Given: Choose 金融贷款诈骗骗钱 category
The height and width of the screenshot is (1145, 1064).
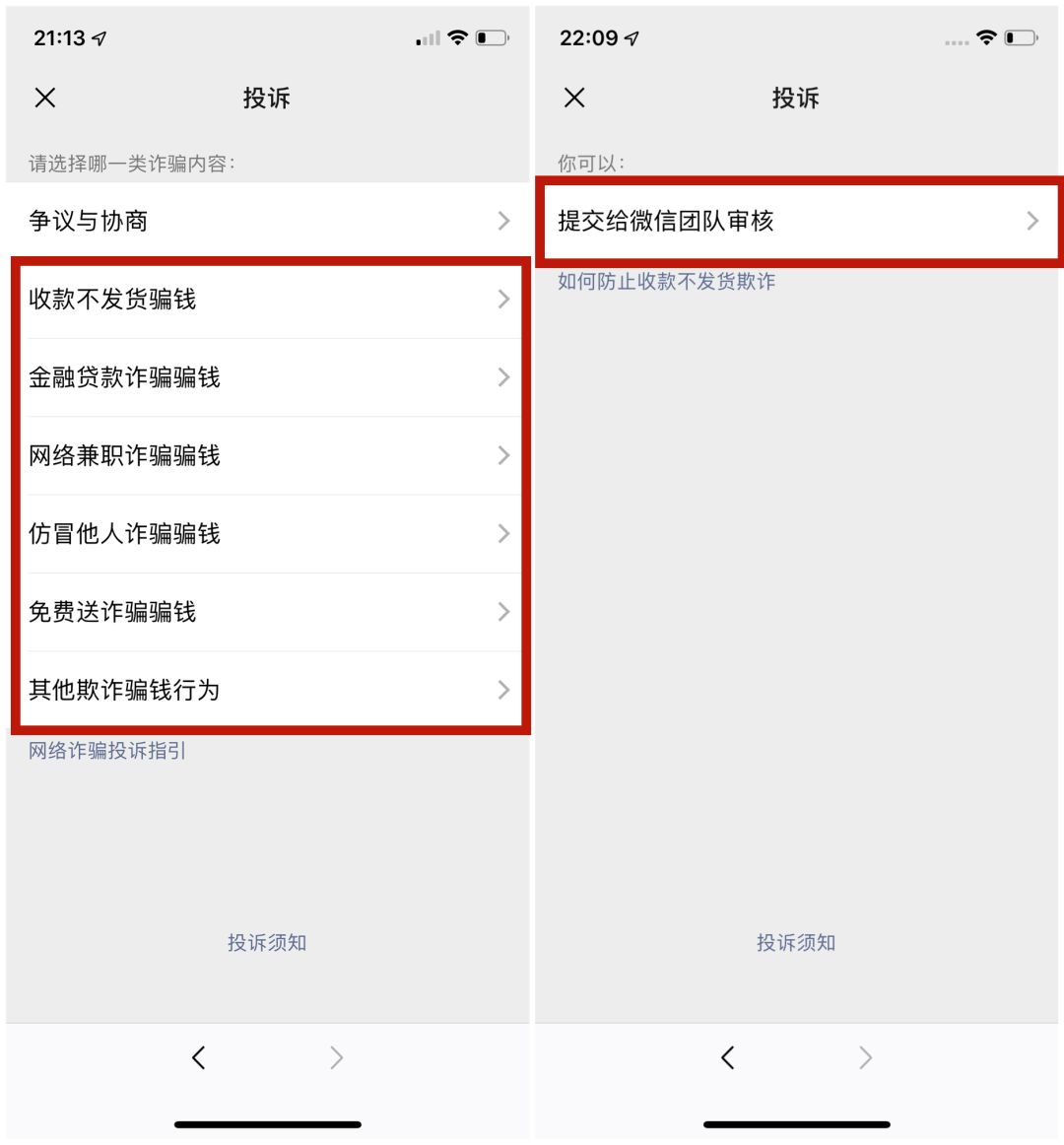Looking at the screenshot, I should (267, 377).
